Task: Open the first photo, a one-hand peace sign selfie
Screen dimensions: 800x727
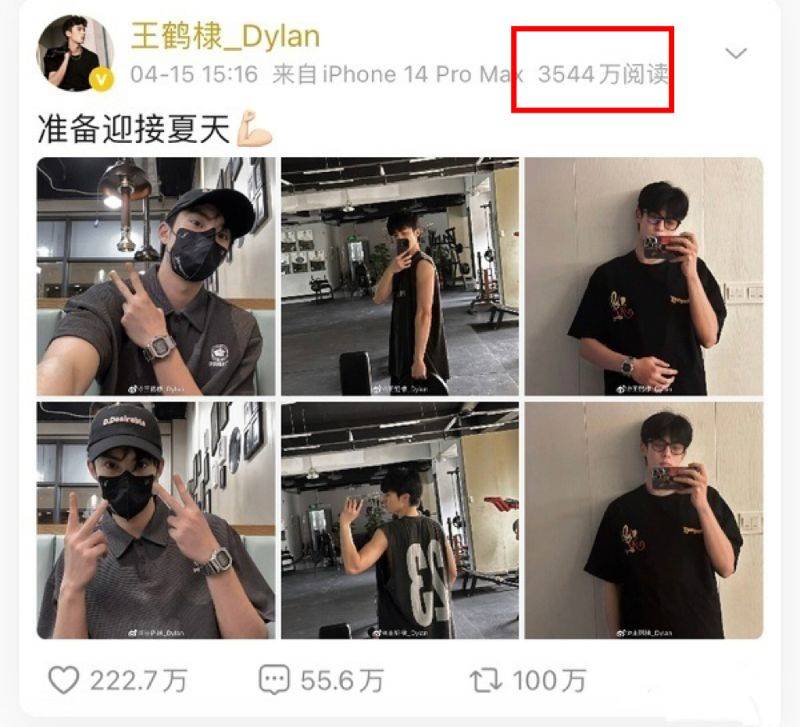Action: point(156,276)
